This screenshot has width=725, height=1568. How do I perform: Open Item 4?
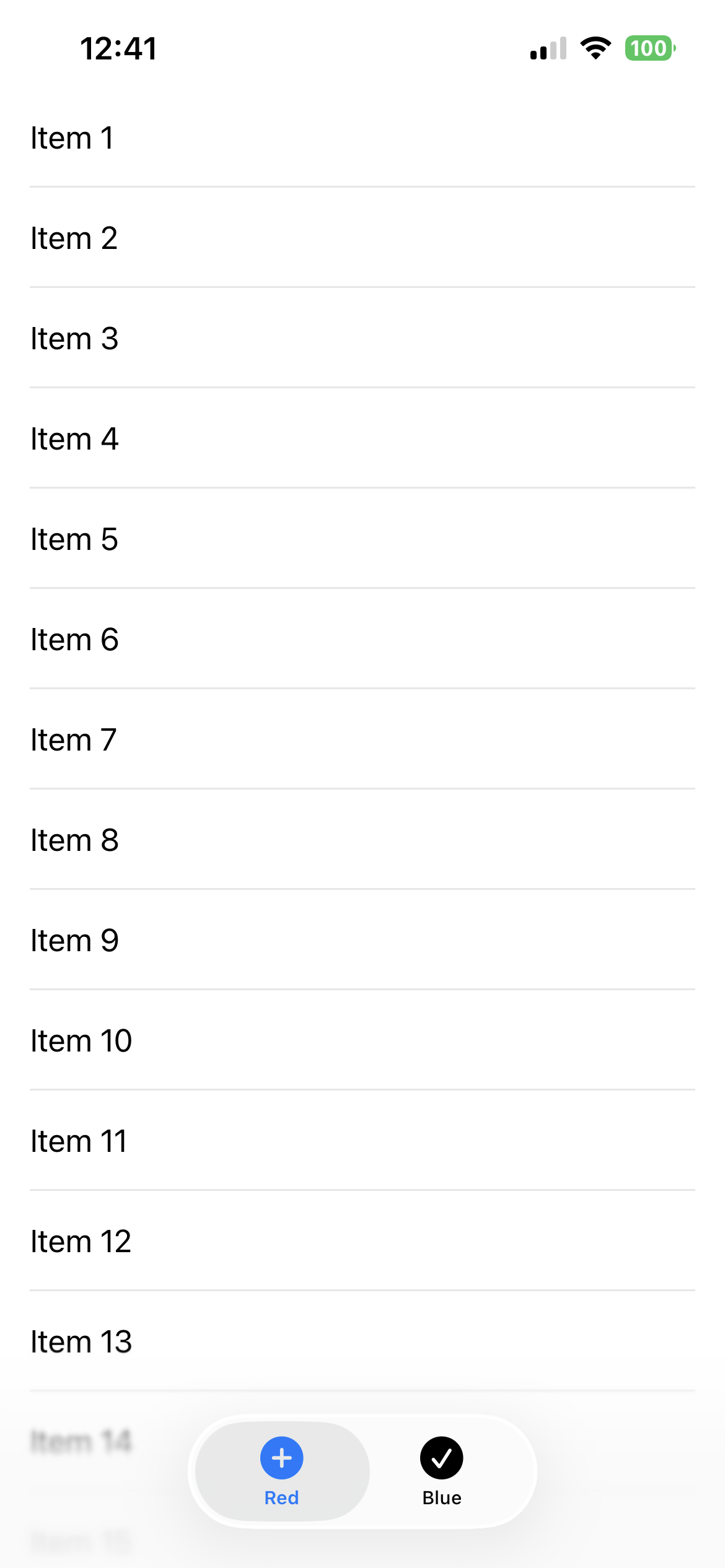pyautogui.click(x=362, y=438)
